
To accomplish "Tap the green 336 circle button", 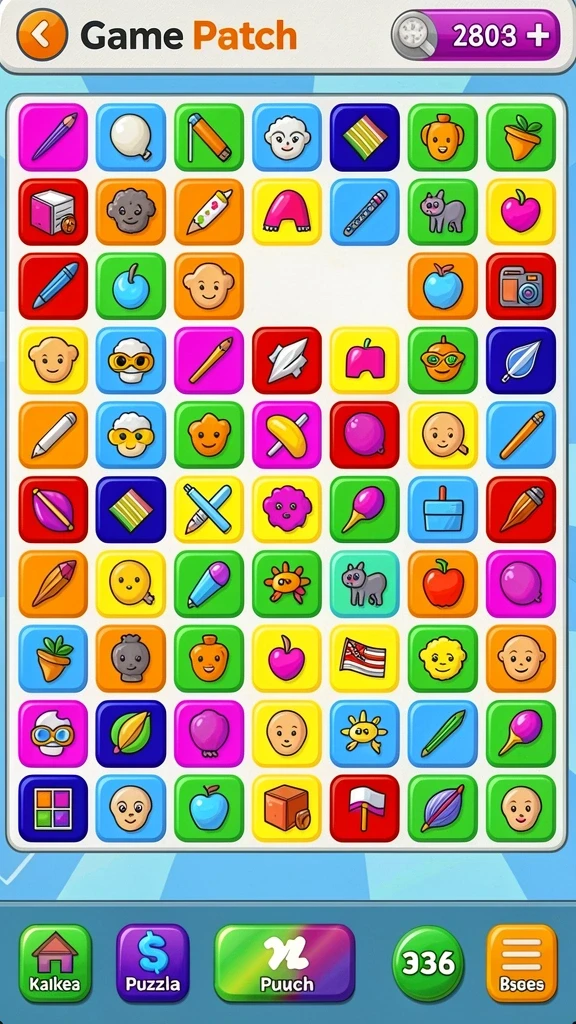I will click(428, 963).
